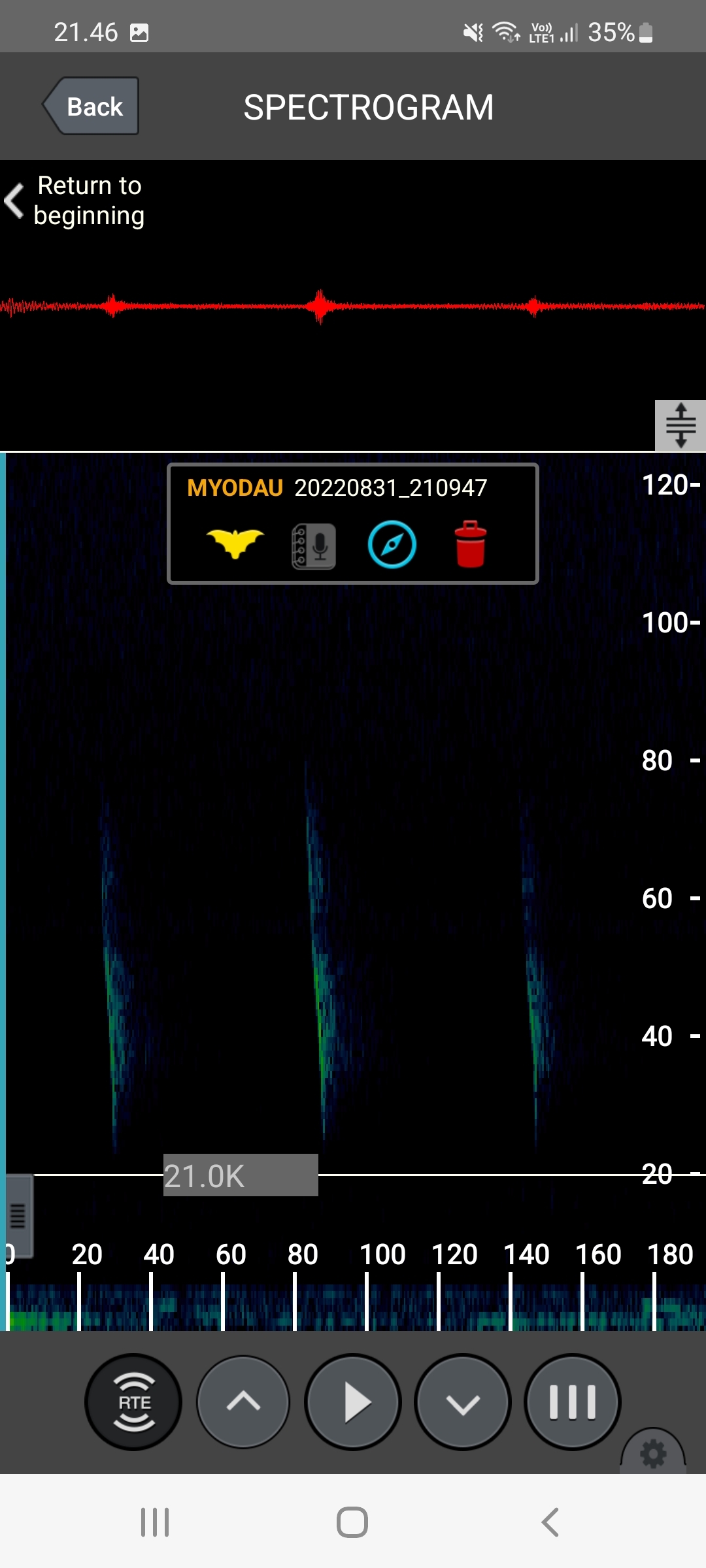Open the blue compass location icon
The image size is (706, 1568).
click(x=392, y=544)
